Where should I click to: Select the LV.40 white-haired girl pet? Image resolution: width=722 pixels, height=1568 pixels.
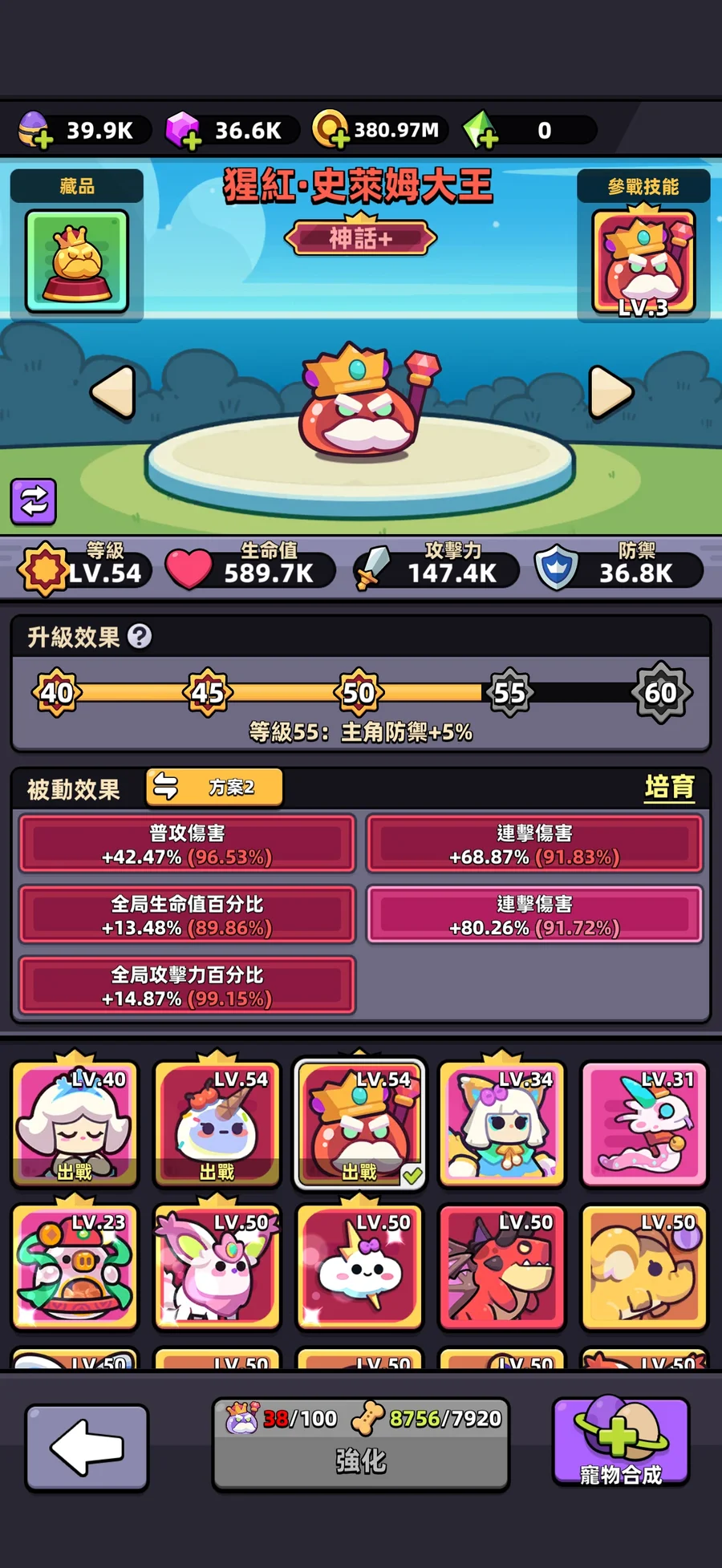click(x=75, y=1124)
